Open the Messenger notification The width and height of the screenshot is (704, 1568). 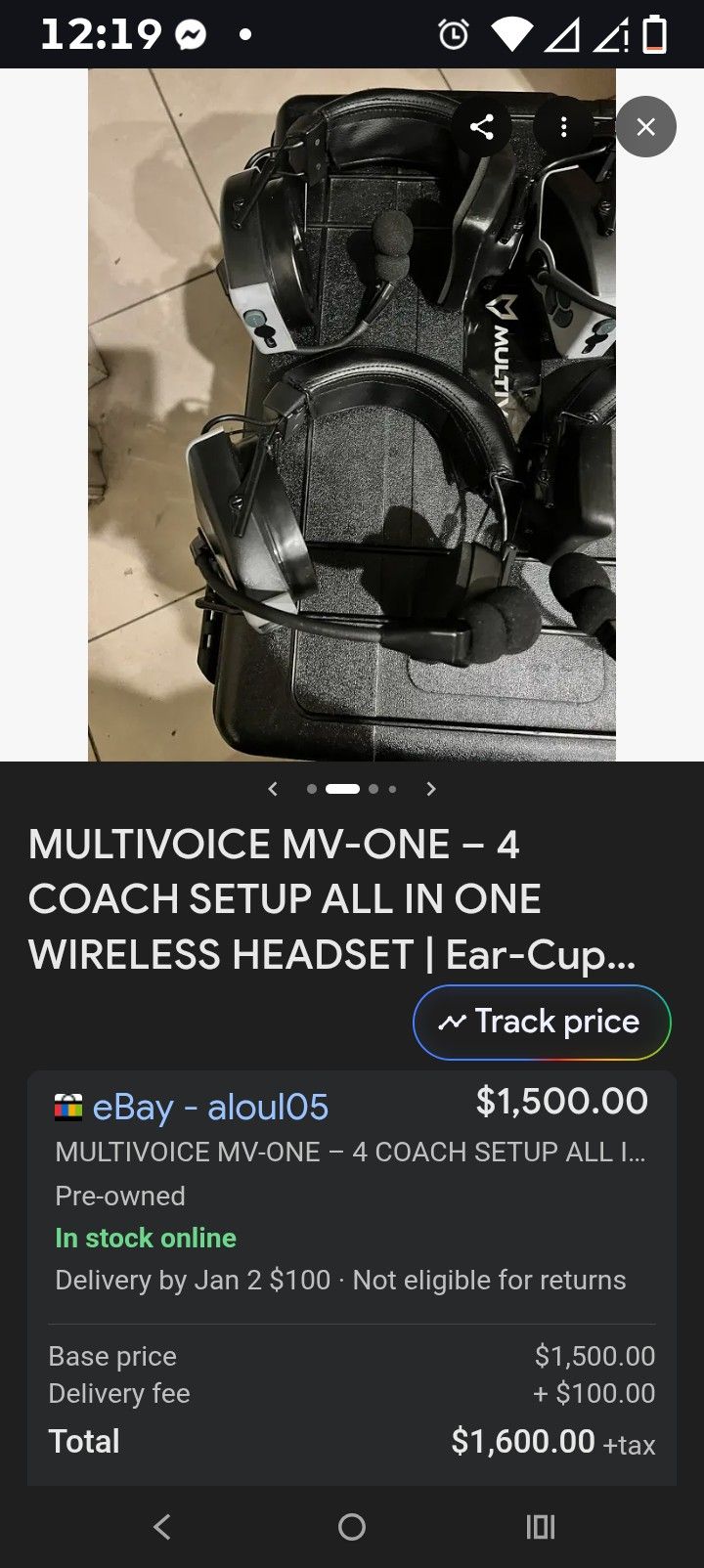pos(193,32)
